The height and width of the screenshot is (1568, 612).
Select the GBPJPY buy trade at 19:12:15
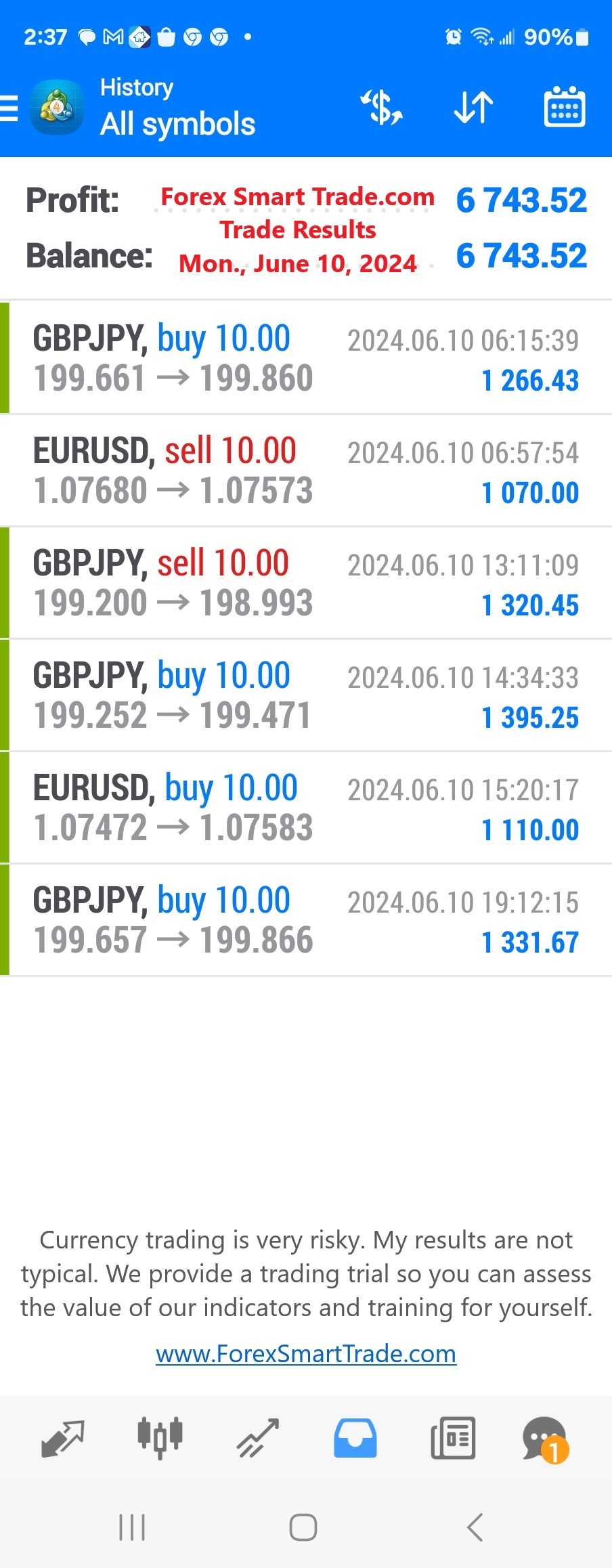coord(306,919)
